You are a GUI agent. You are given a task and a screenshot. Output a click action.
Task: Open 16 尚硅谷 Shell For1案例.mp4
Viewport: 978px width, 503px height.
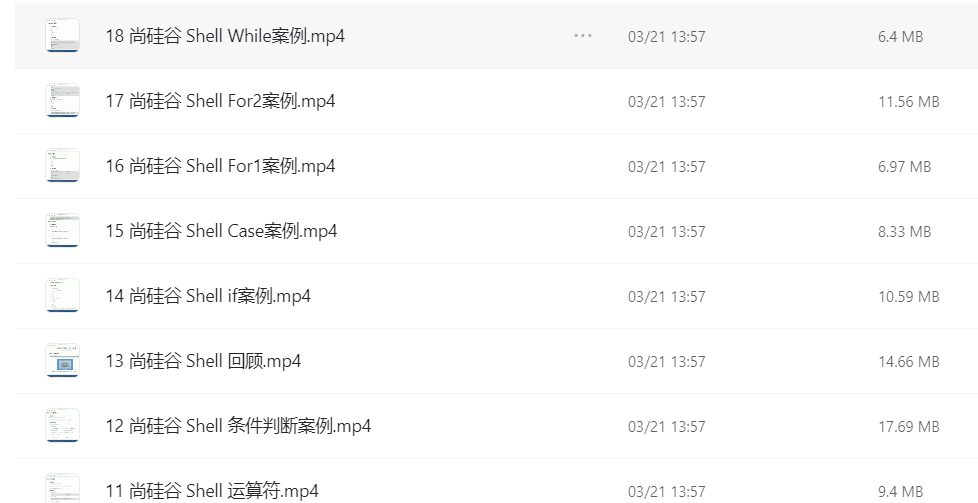[220, 166]
